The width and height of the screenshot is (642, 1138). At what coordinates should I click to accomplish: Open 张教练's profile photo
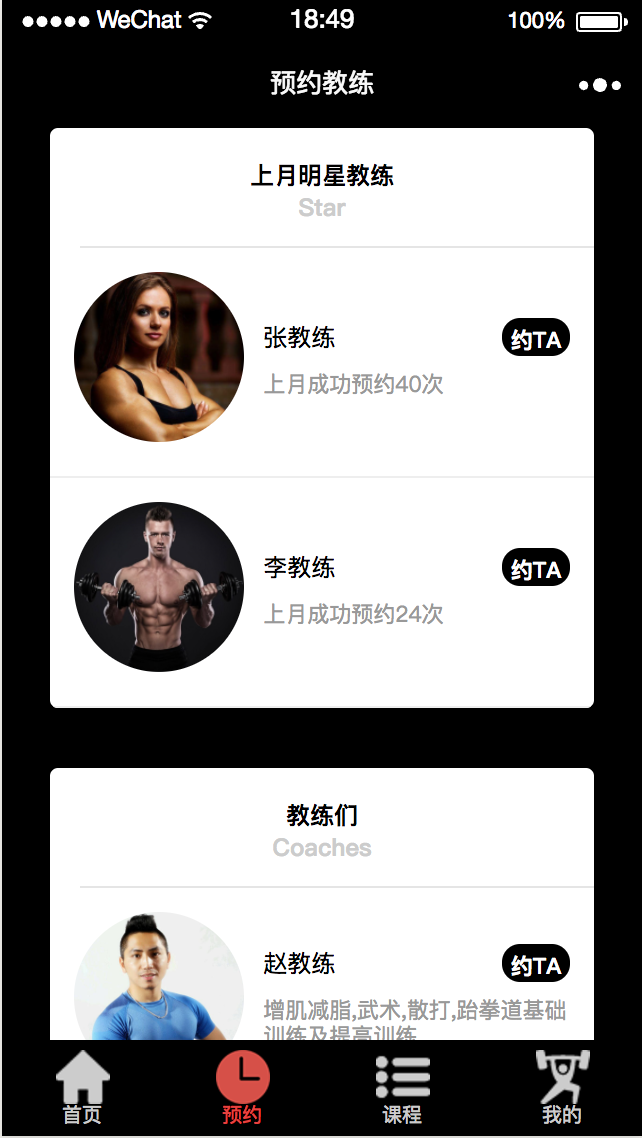point(159,357)
